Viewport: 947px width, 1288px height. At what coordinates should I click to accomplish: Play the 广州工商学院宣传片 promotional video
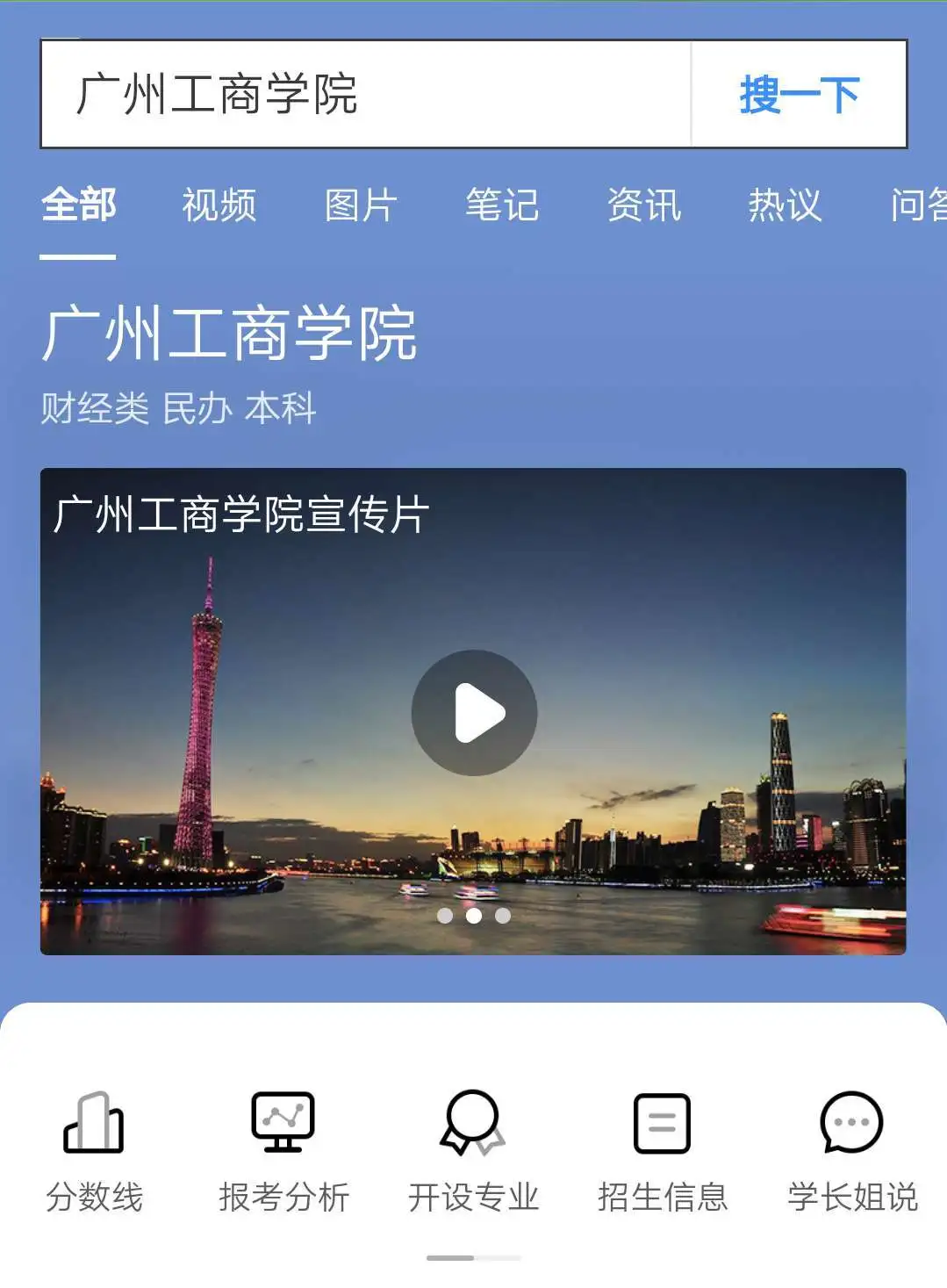coord(473,713)
